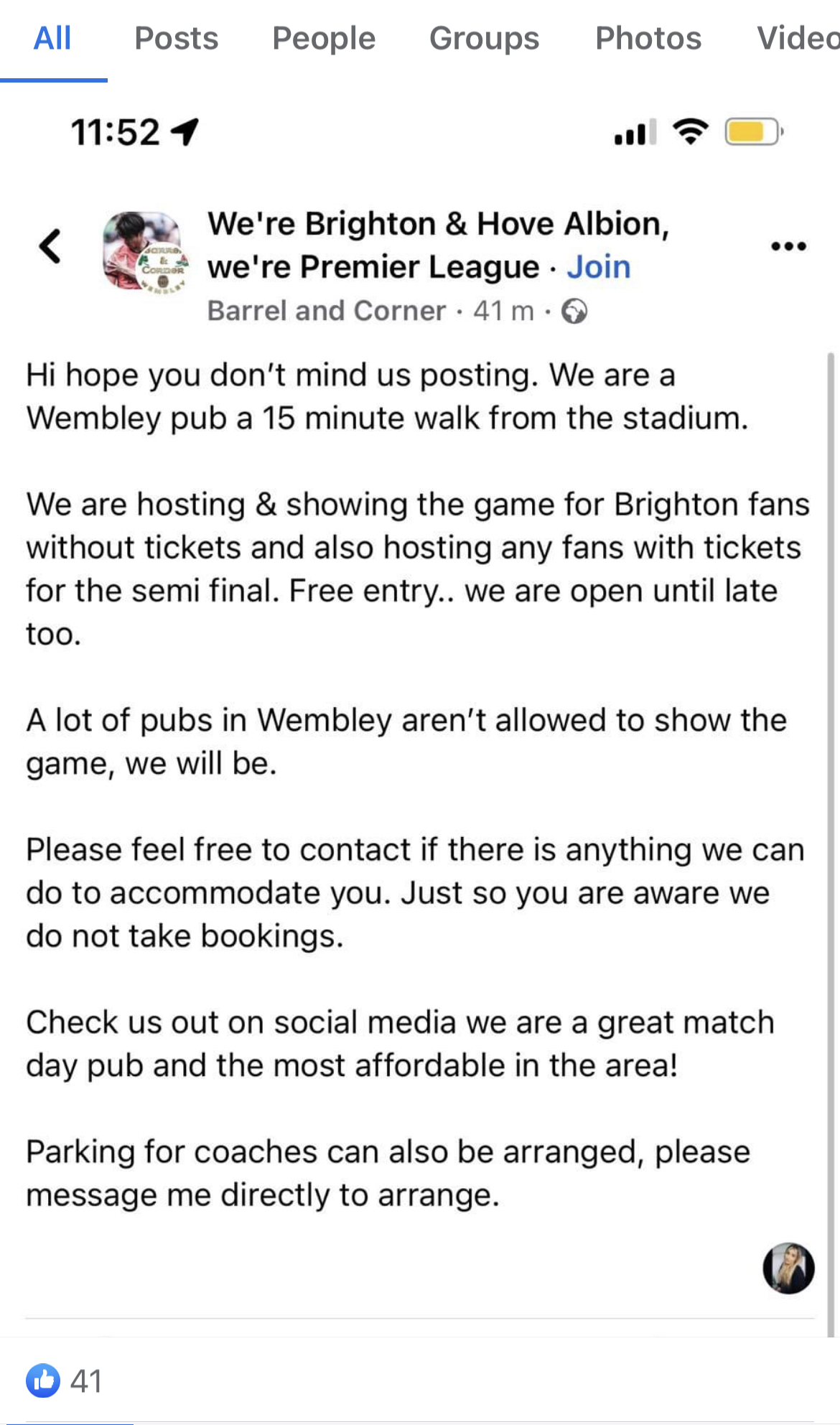This screenshot has width=840, height=1425.
Task: View the 41 like reactions
Action: (64, 1381)
